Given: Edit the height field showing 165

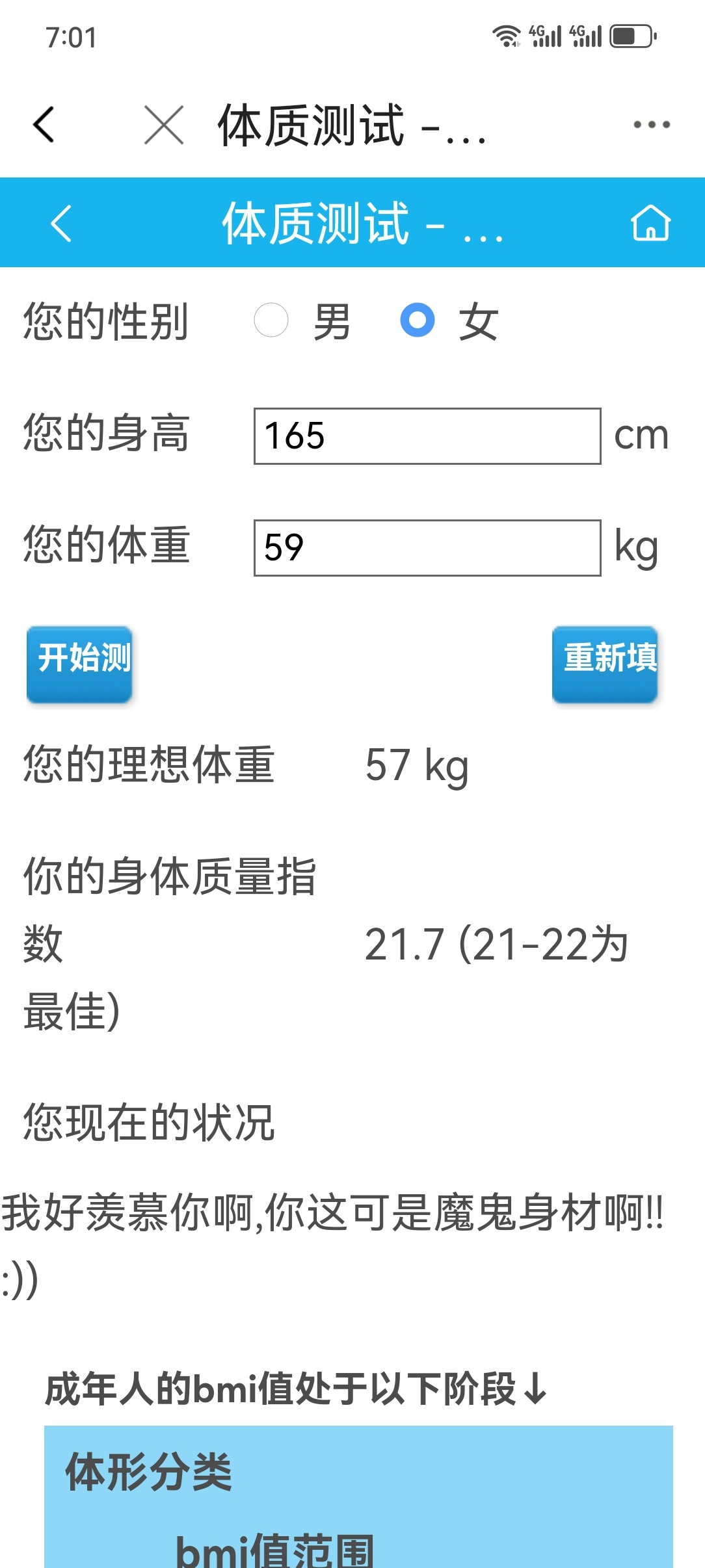Looking at the screenshot, I should (427, 436).
